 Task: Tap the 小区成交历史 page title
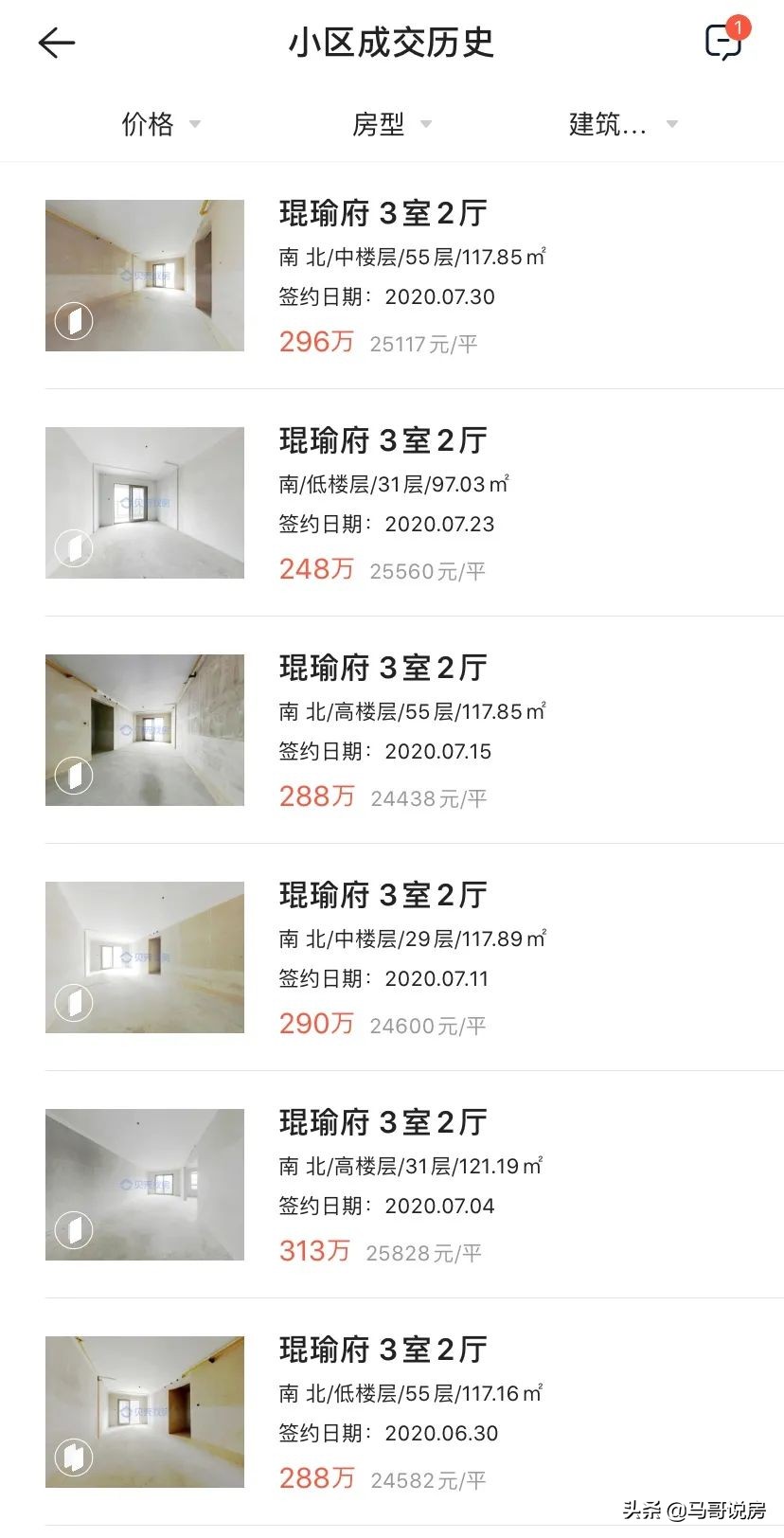click(x=392, y=44)
